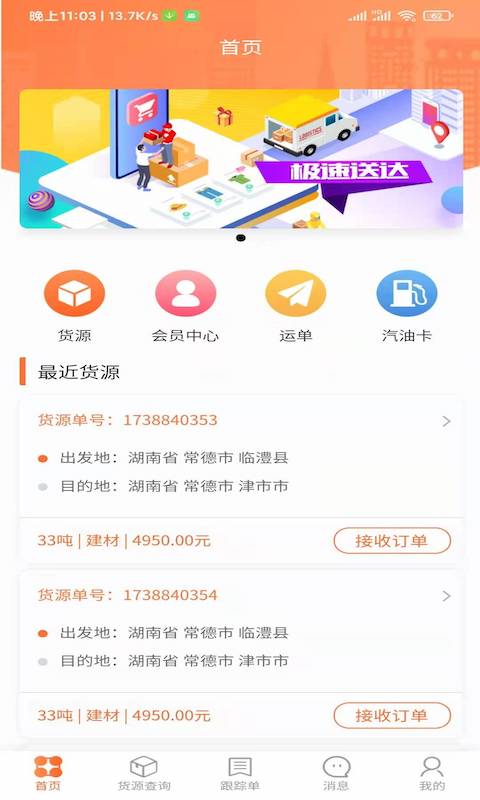This screenshot has height=800, width=480.
Task: Accept order 1738840353 with 接收订单
Action: point(392,540)
